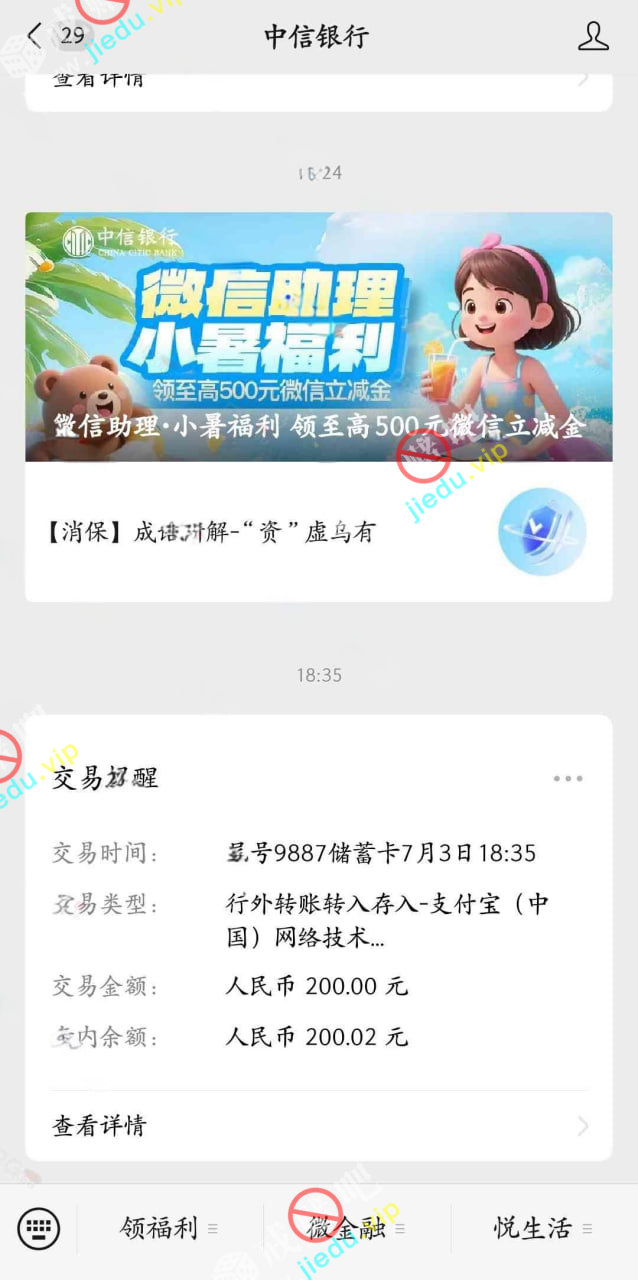638x1280 pixels.
Task: Switch to keyboard input mode
Action: click(39, 1228)
